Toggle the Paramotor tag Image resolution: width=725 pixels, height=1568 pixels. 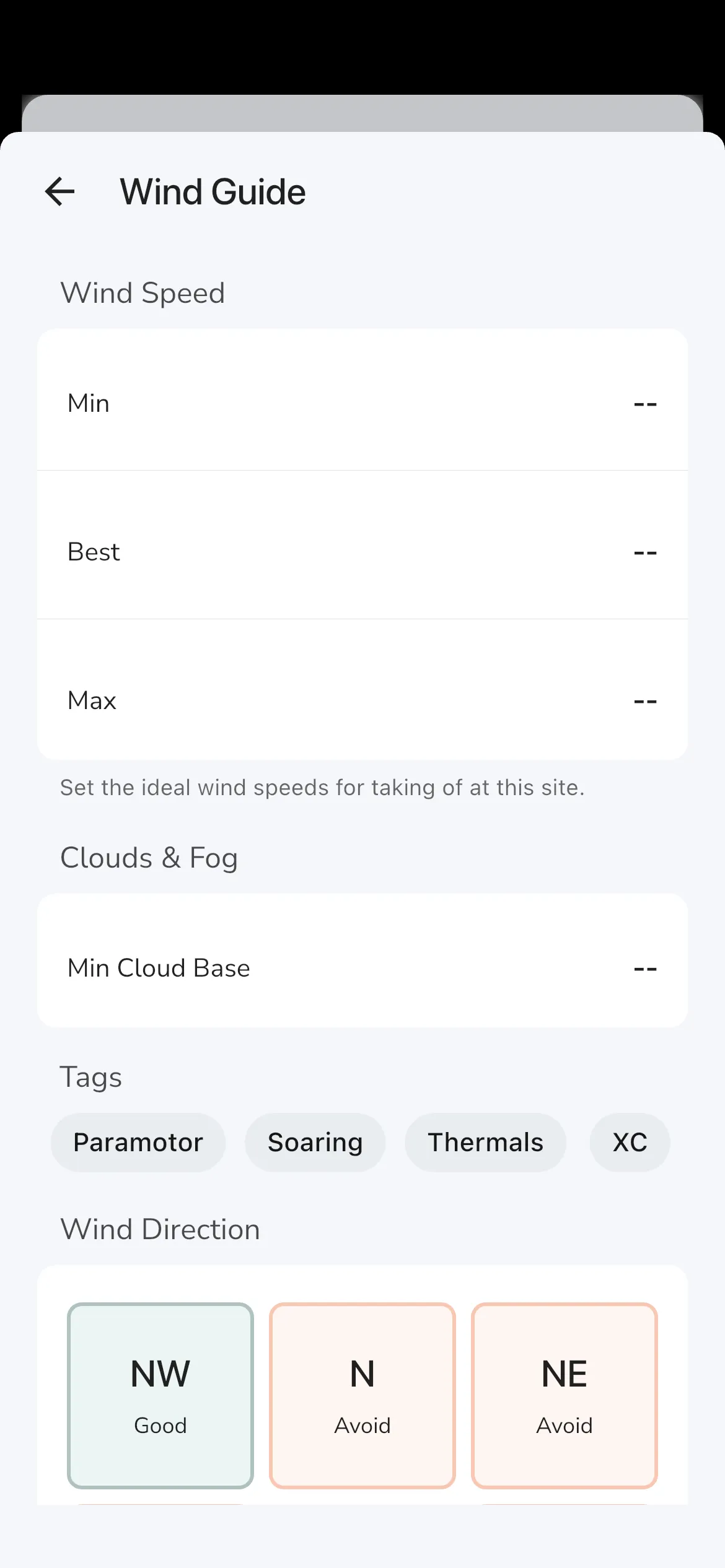click(138, 1142)
